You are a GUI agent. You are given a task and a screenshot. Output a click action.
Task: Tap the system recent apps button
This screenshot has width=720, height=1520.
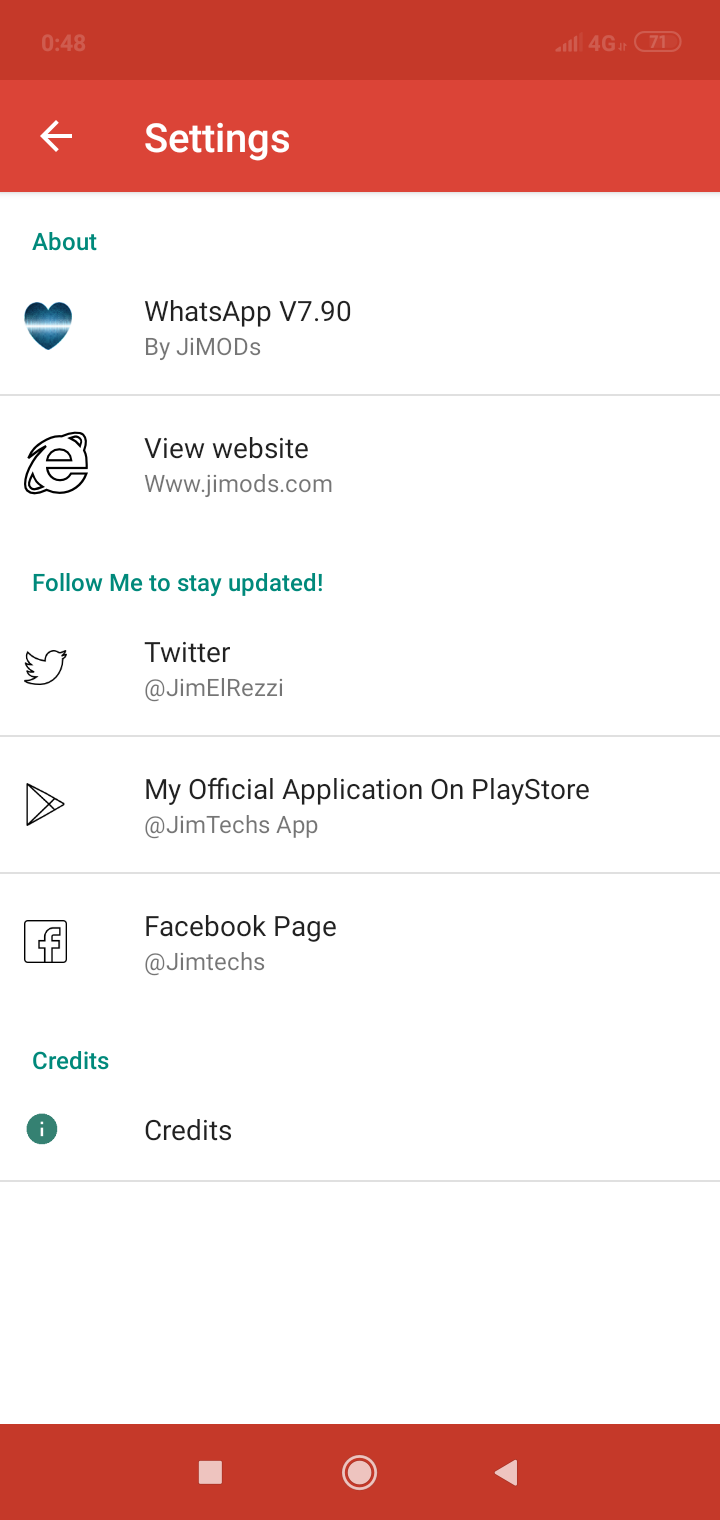(210, 1472)
